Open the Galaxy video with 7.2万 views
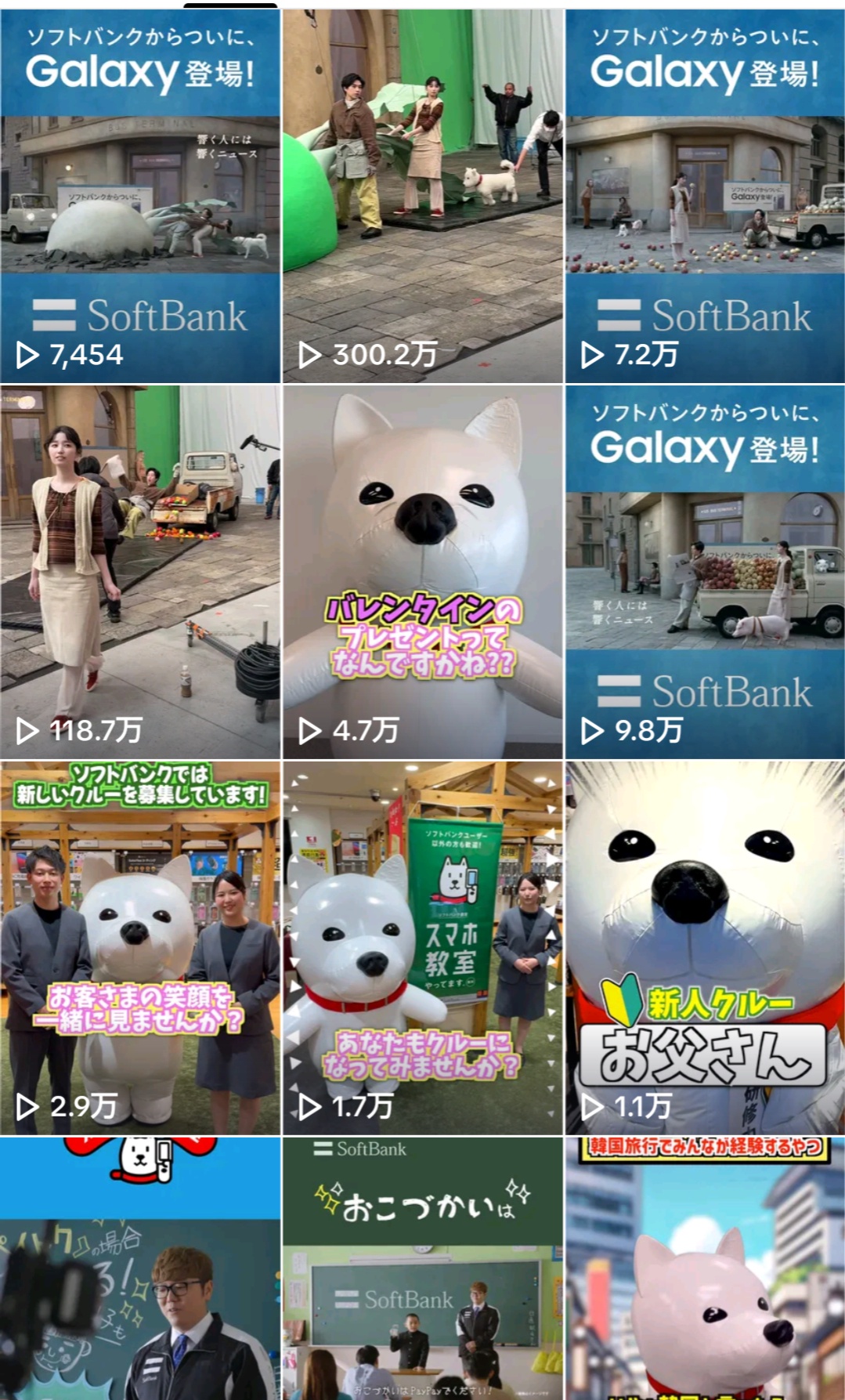The width and height of the screenshot is (845, 1400). point(705,196)
